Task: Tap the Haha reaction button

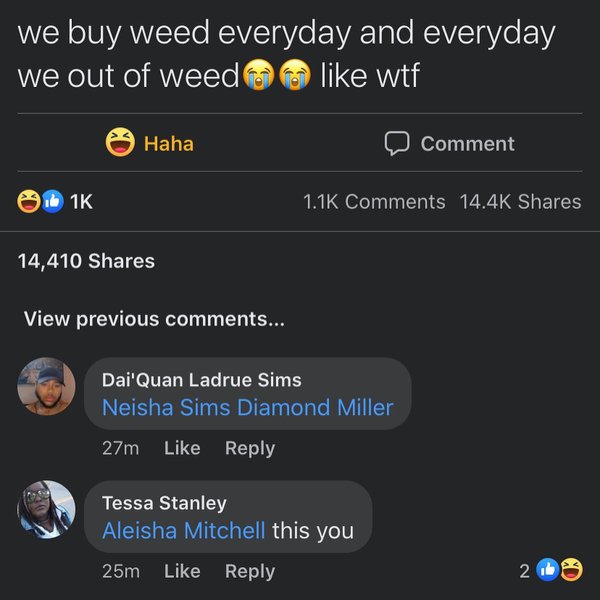Action: (x=150, y=143)
